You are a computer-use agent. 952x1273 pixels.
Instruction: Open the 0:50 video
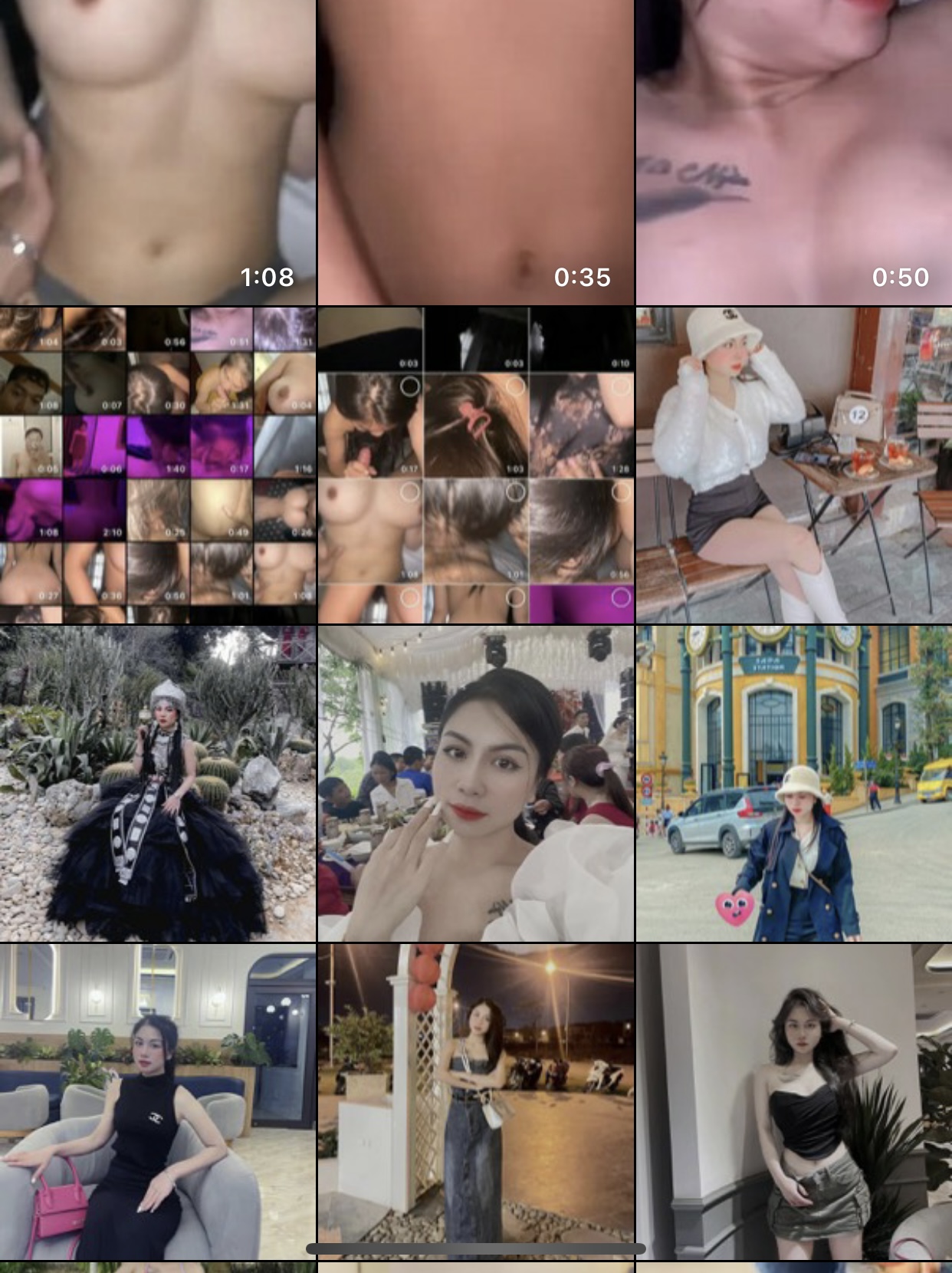tap(794, 153)
